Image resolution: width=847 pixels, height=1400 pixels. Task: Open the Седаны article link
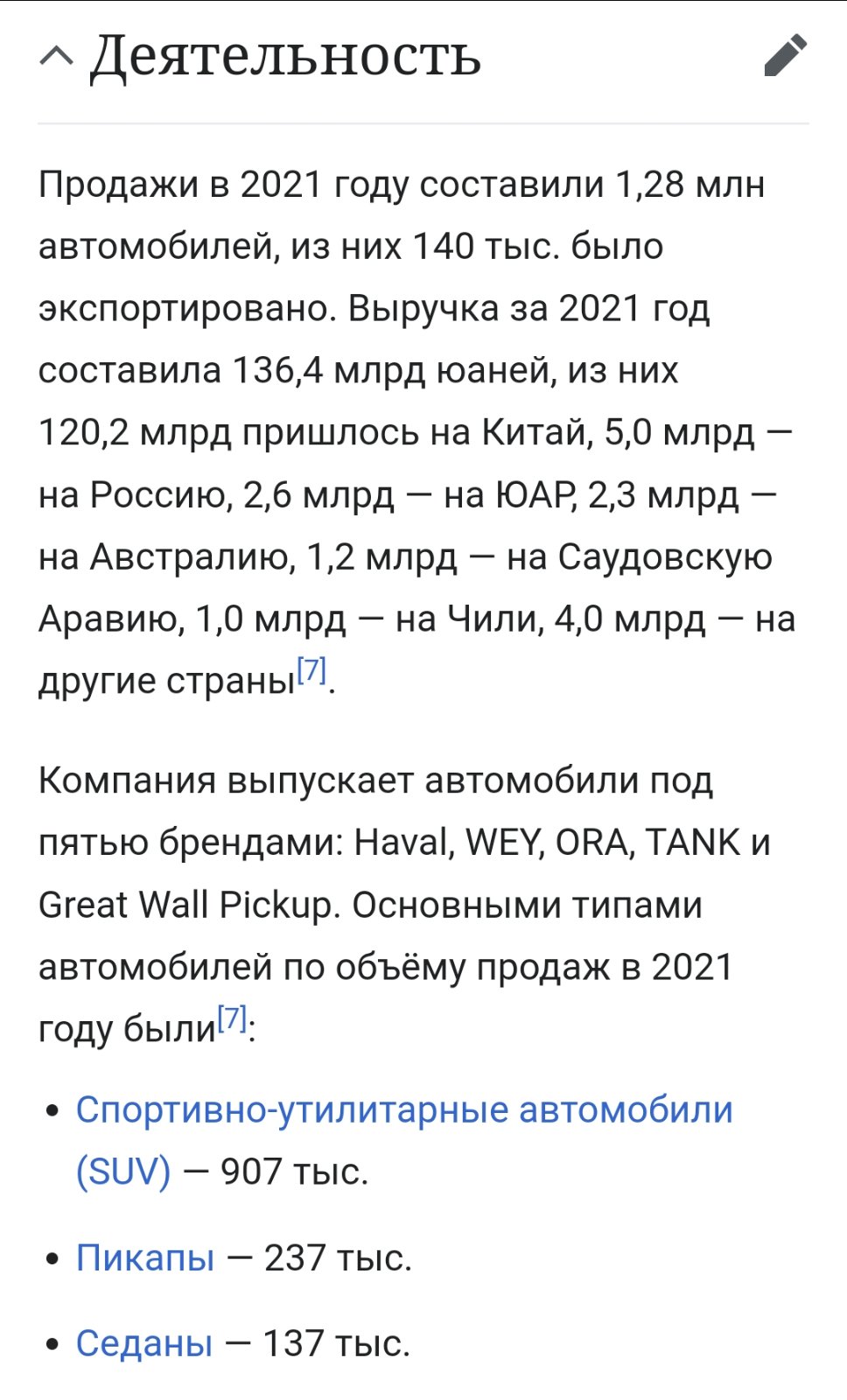point(144,1343)
